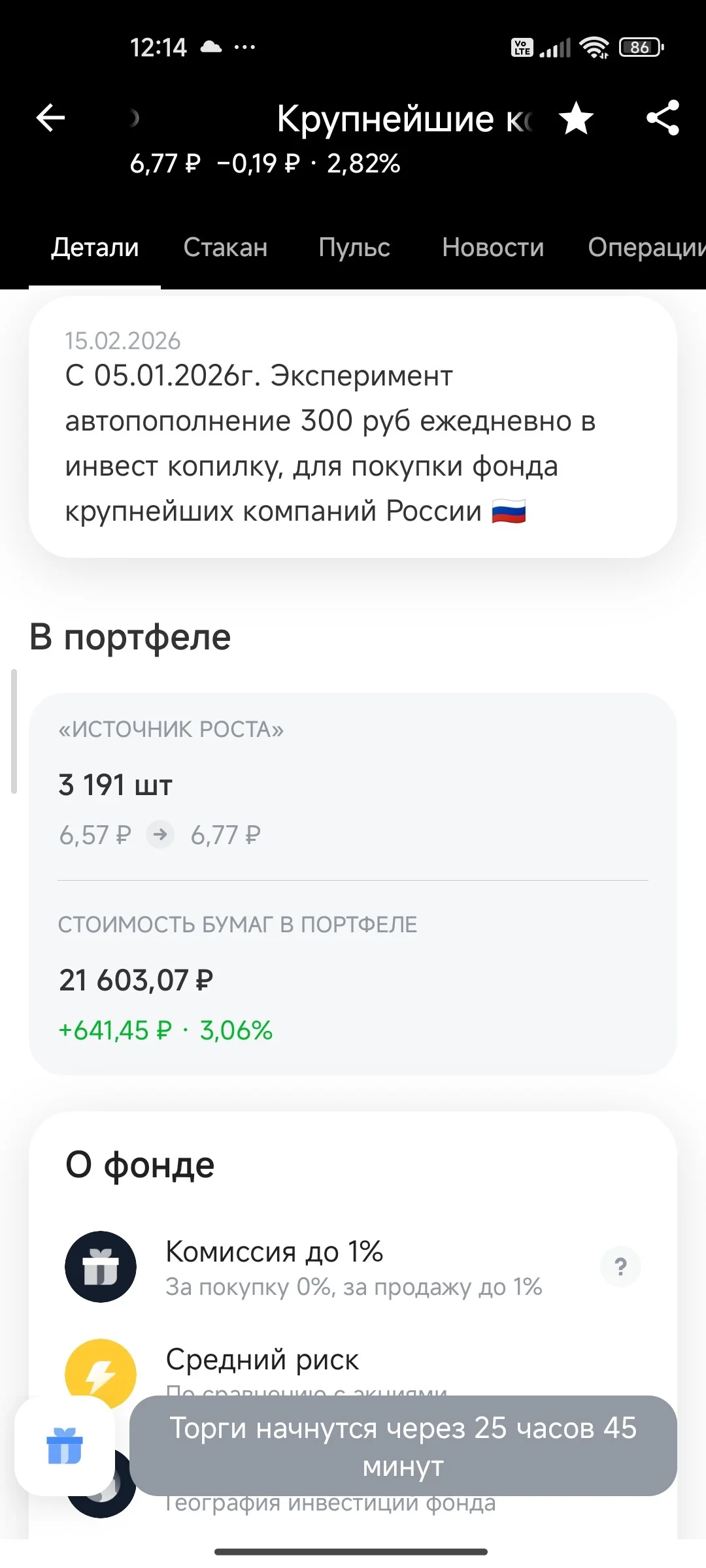Tap the question mark next to Комиссия до 1%

pyautogui.click(x=620, y=1267)
